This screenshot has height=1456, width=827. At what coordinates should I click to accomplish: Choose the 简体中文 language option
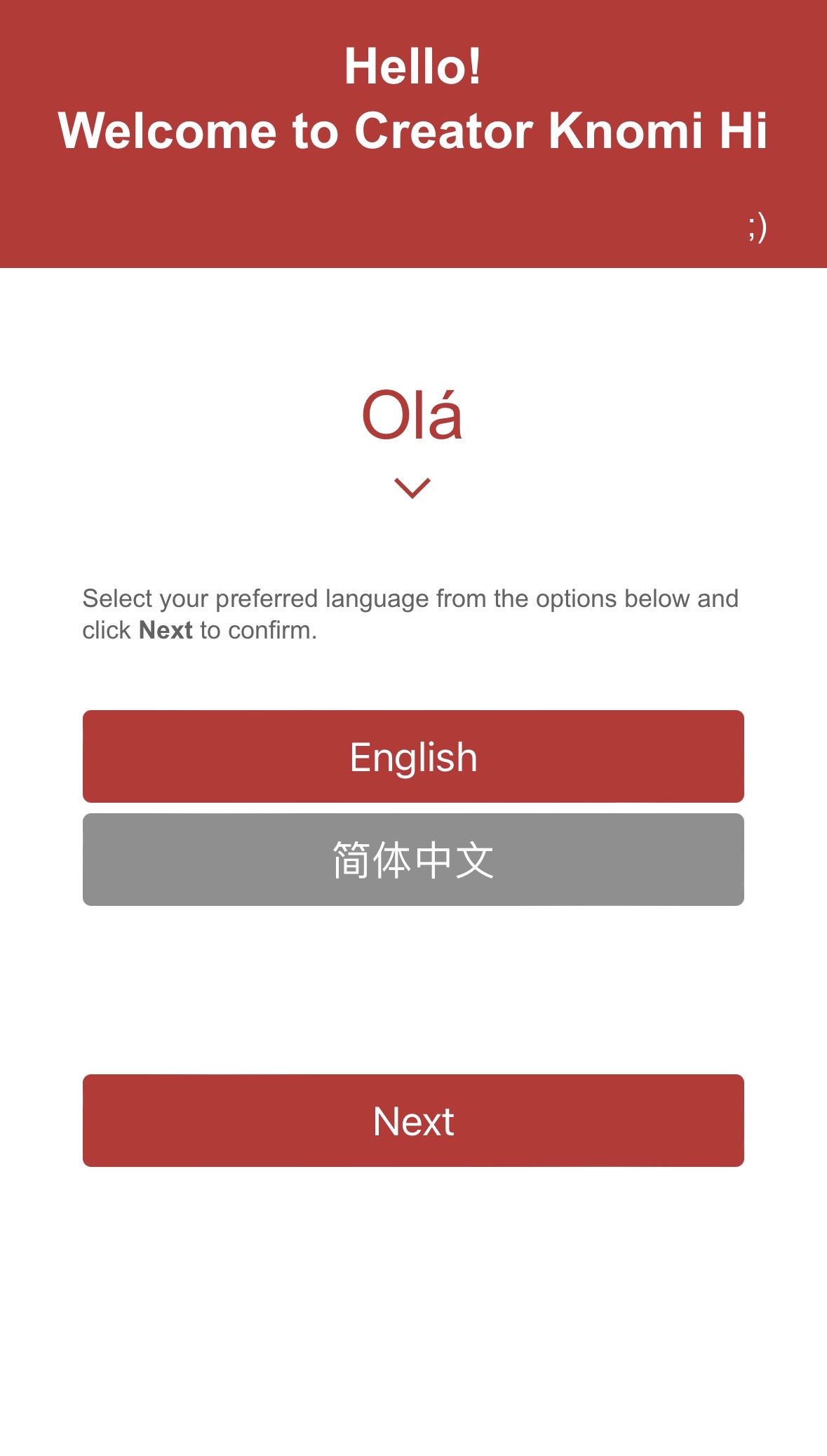click(x=413, y=860)
